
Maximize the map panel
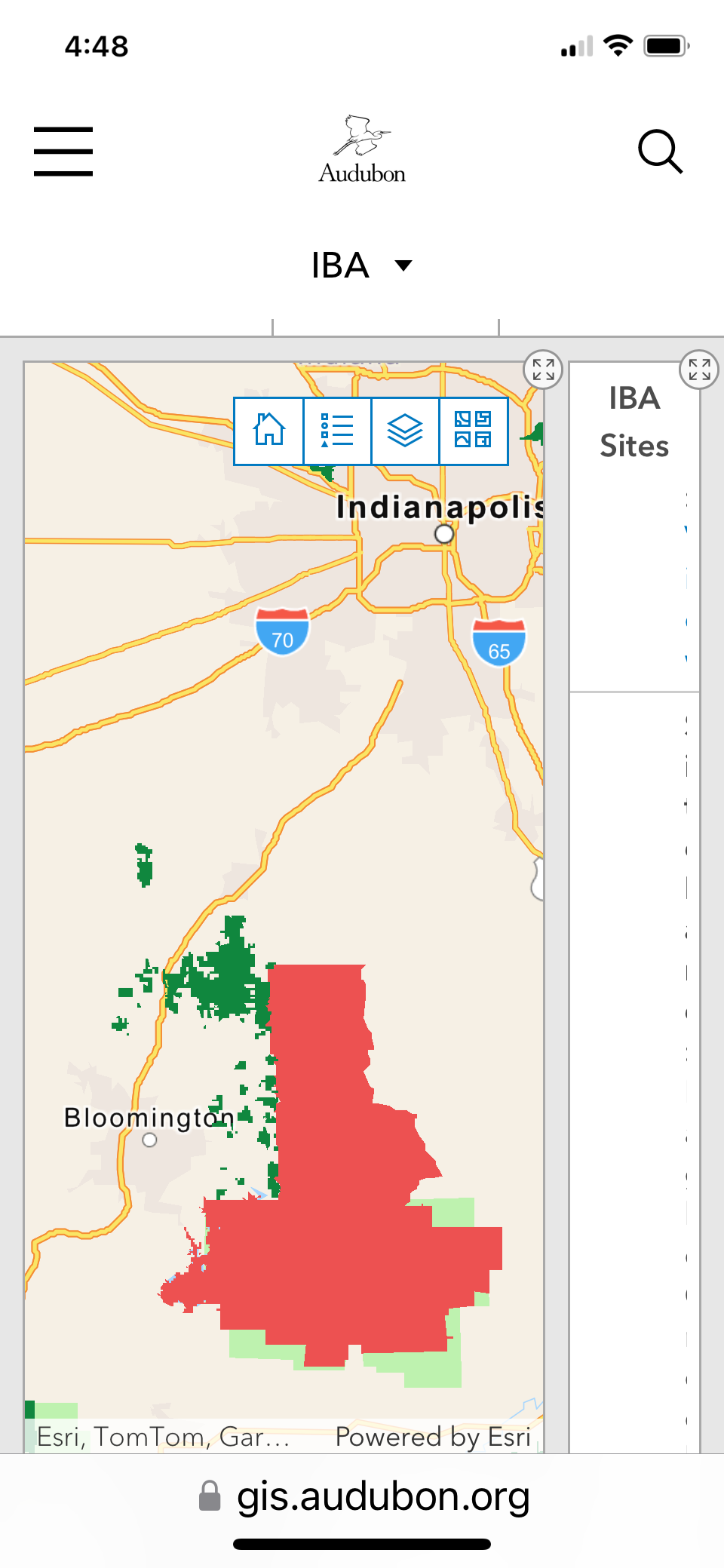(x=543, y=370)
